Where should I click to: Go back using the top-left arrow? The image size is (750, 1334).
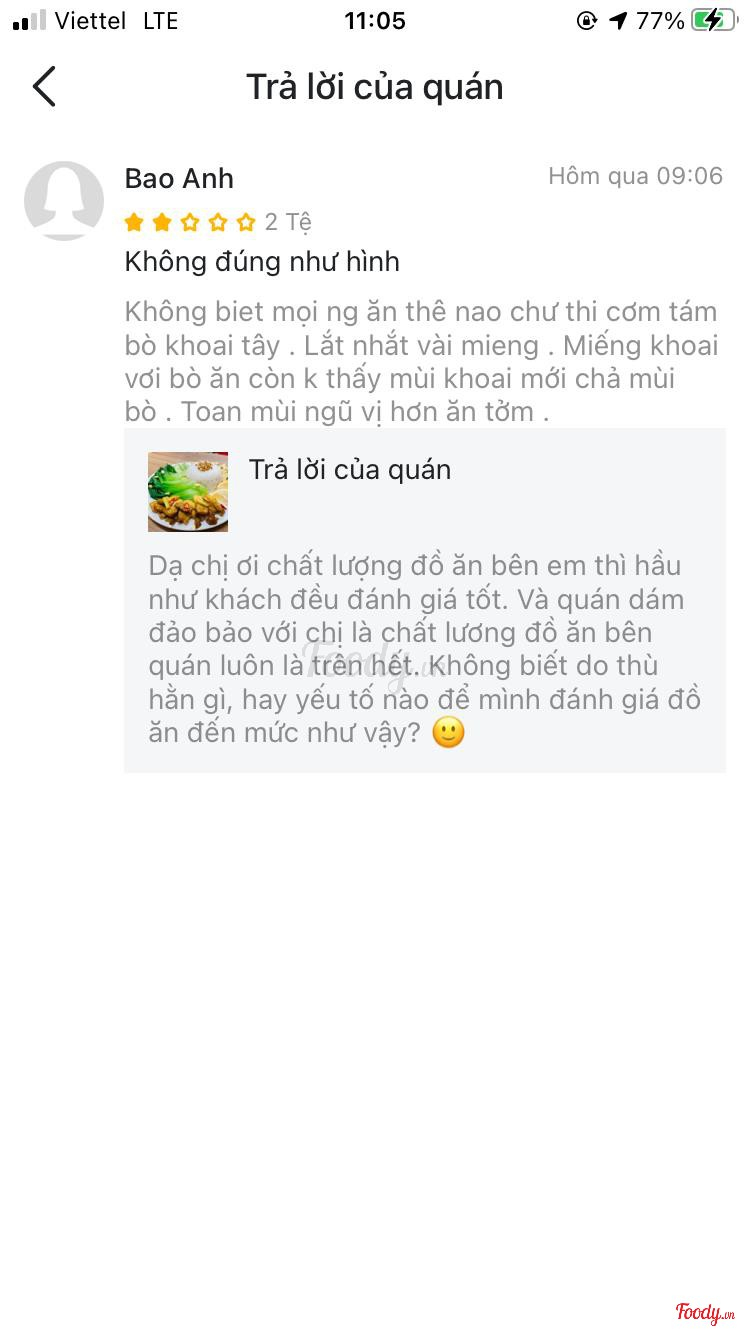[x=44, y=87]
